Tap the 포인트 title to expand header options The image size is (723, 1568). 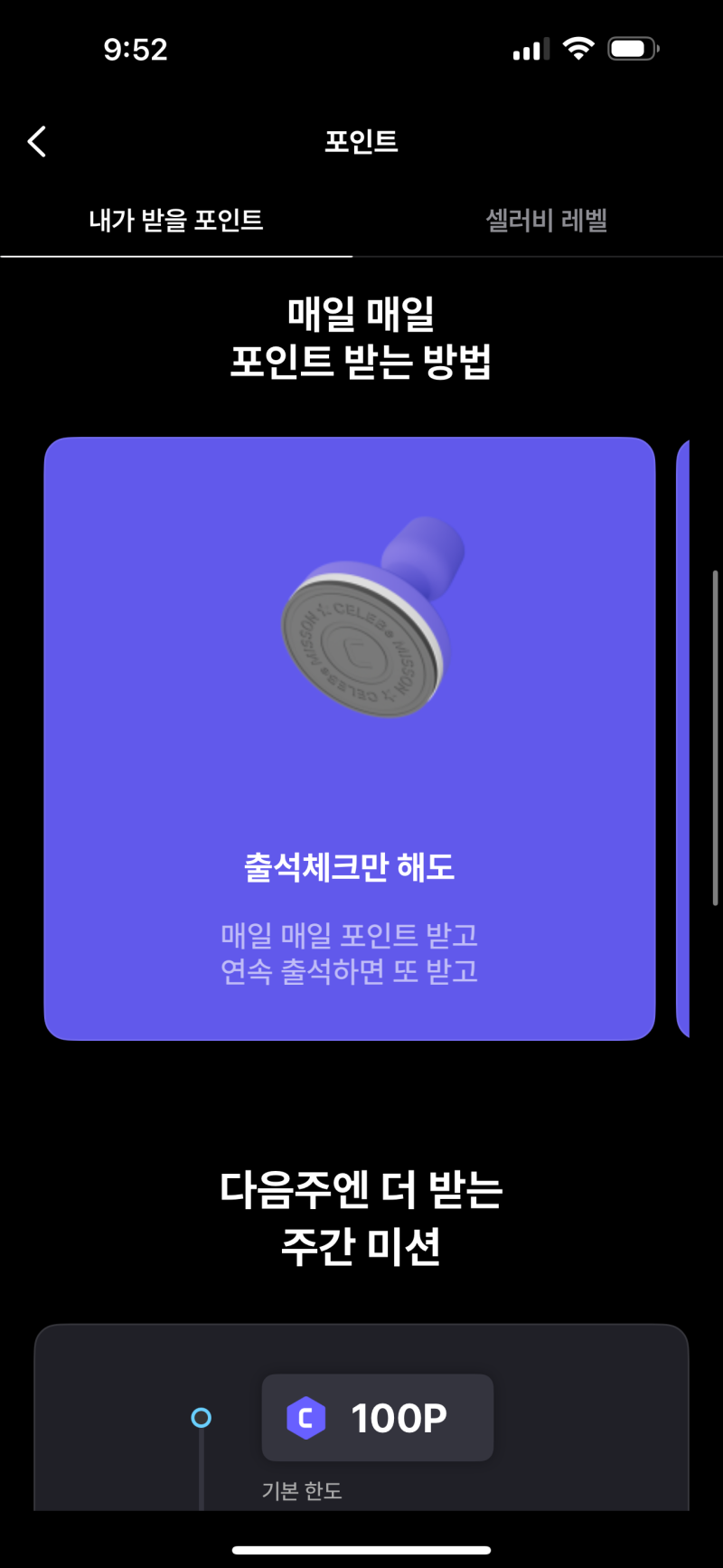tap(361, 141)
